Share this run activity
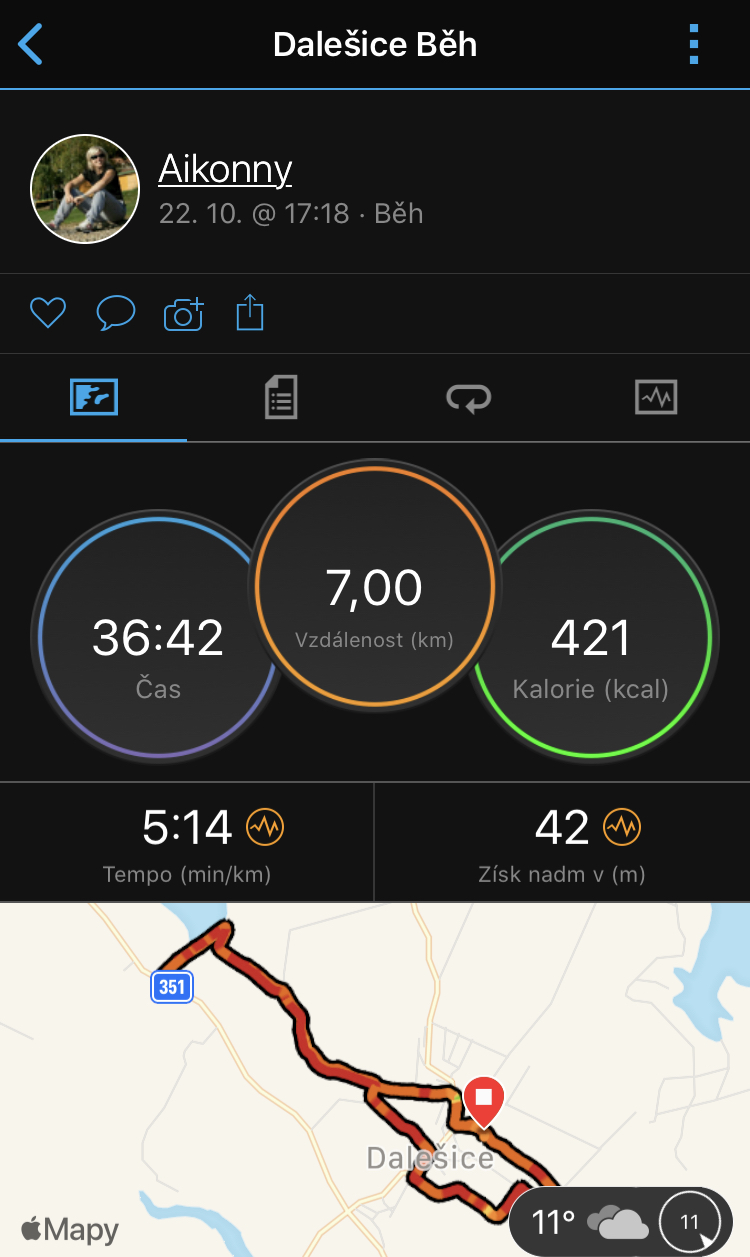 coord(250,314)
